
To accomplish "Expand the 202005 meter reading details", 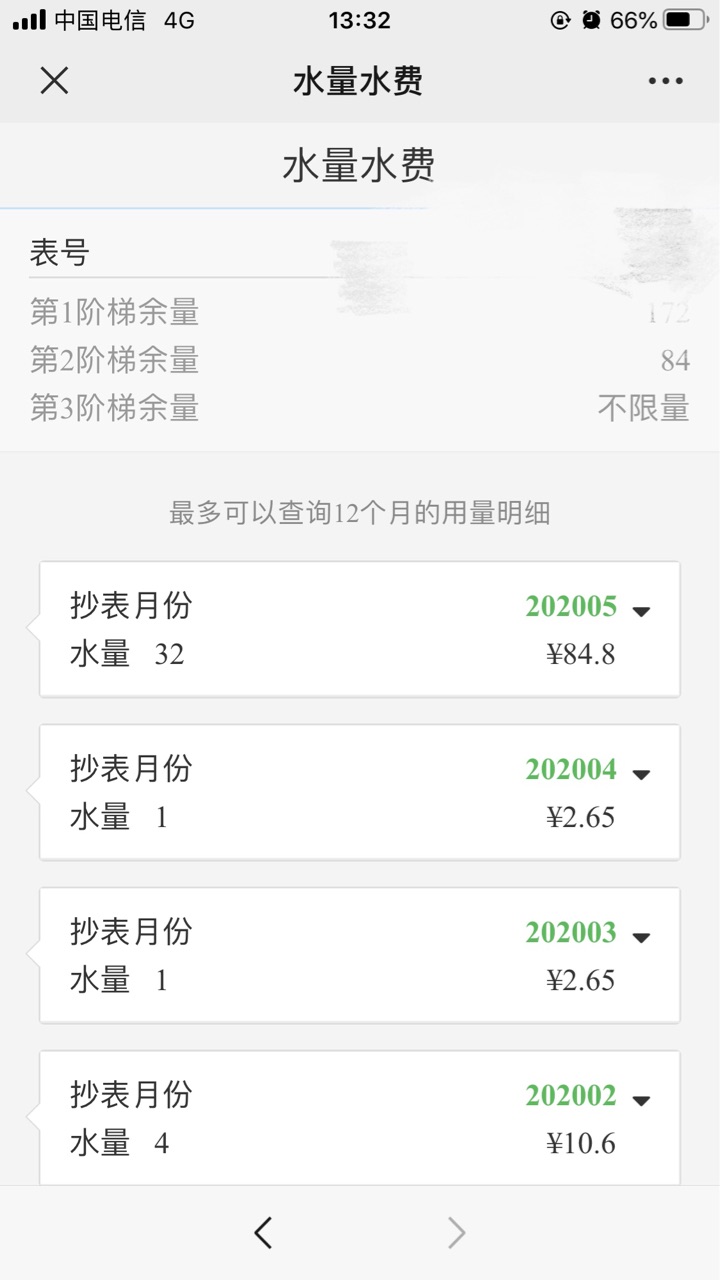I will pyautogui.click(x=642, y=611).
